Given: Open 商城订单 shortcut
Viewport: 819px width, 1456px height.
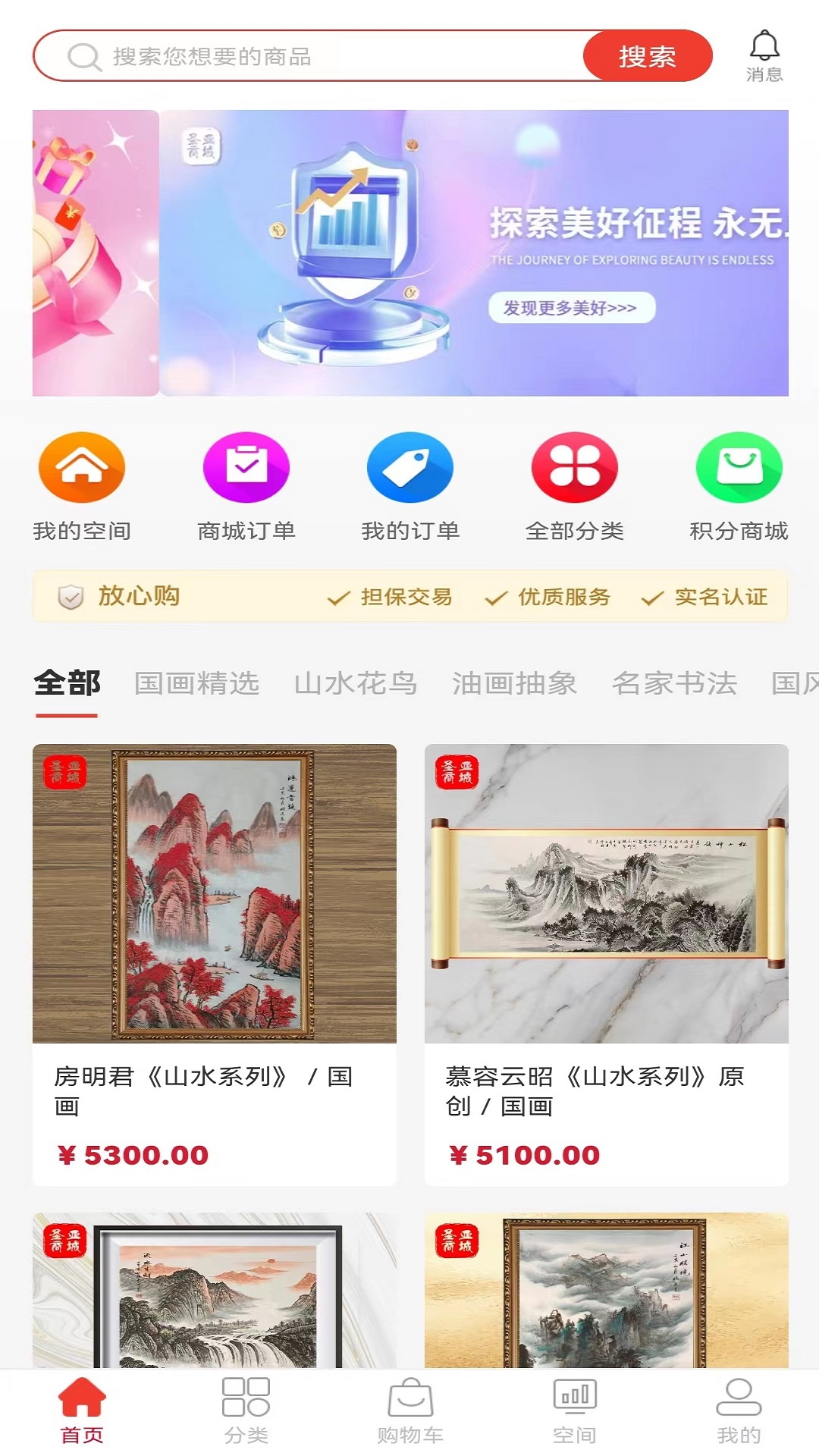Looking at the screenshot, I should click(246, 487).
